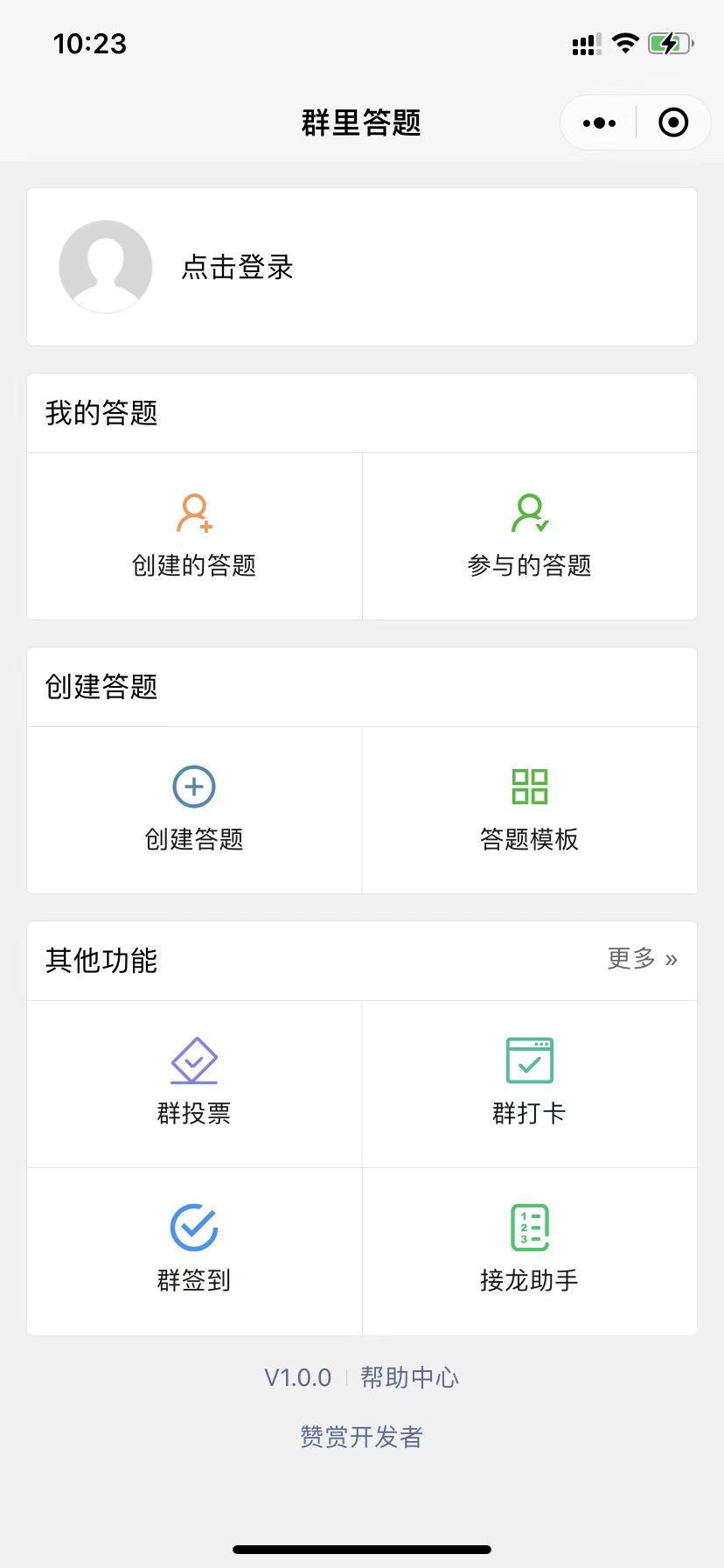724x1568 pixels.
Task: Close the mini program via circle icon
Action: click(673, 122)
